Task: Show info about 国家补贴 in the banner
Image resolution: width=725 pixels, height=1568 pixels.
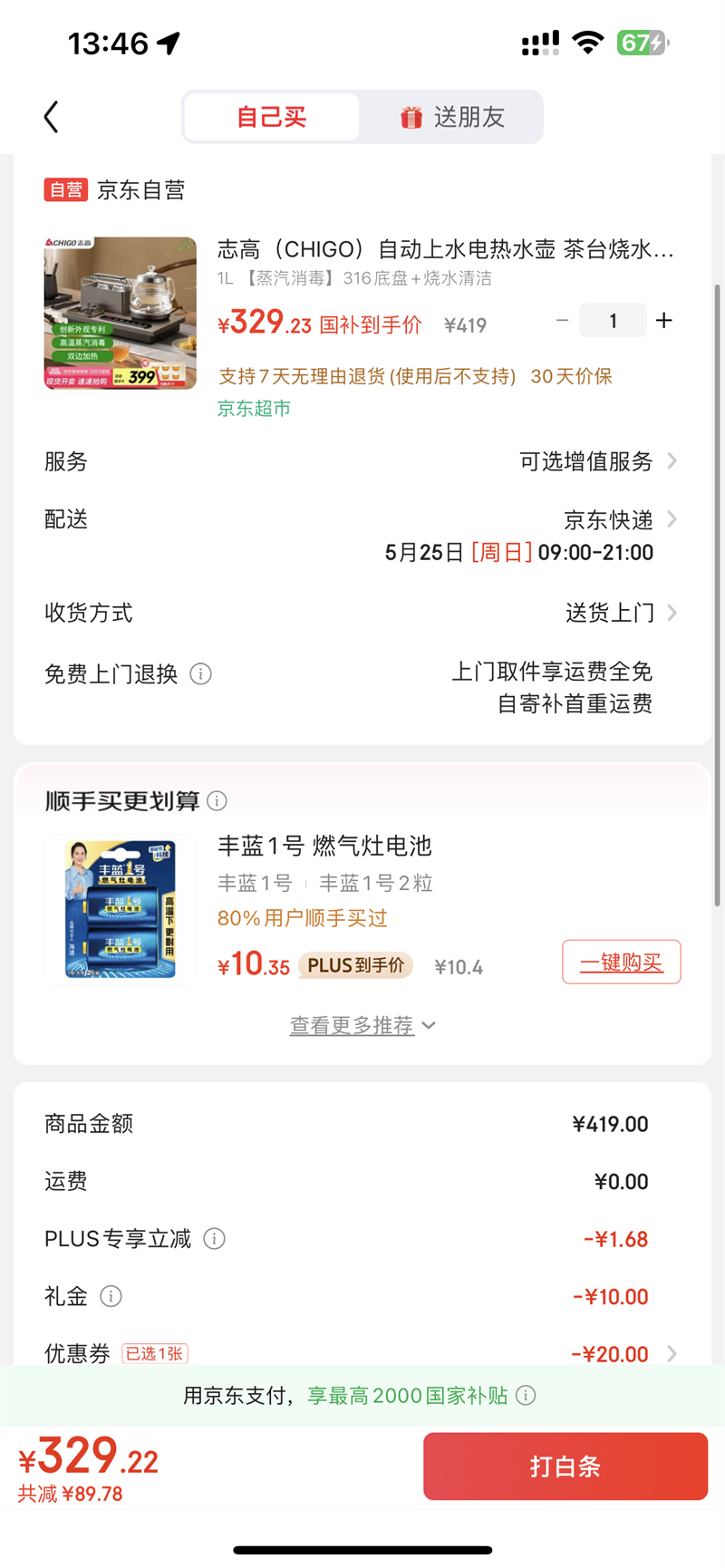Action: point(526,1396)
